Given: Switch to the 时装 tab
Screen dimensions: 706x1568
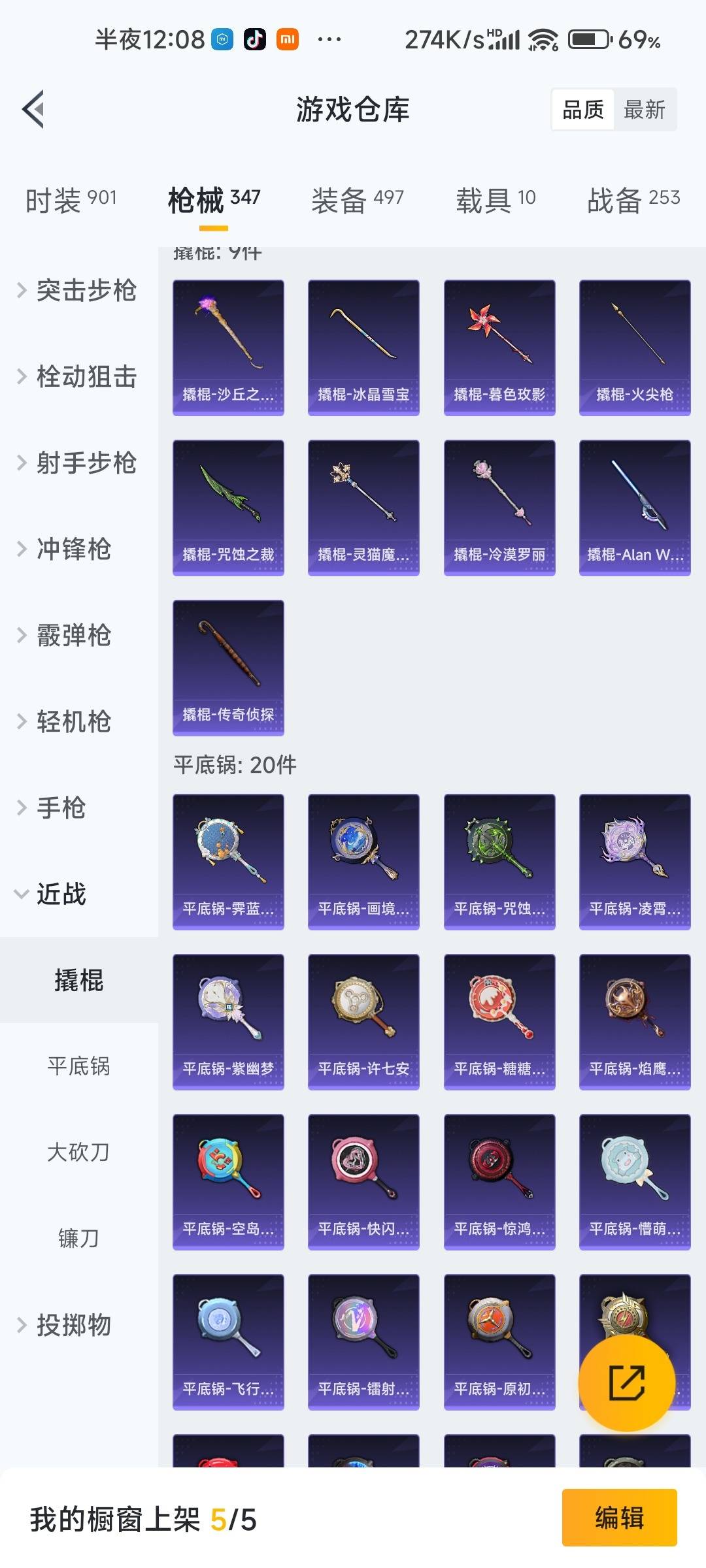Looking at the screenshot, I should click(71, 199).
